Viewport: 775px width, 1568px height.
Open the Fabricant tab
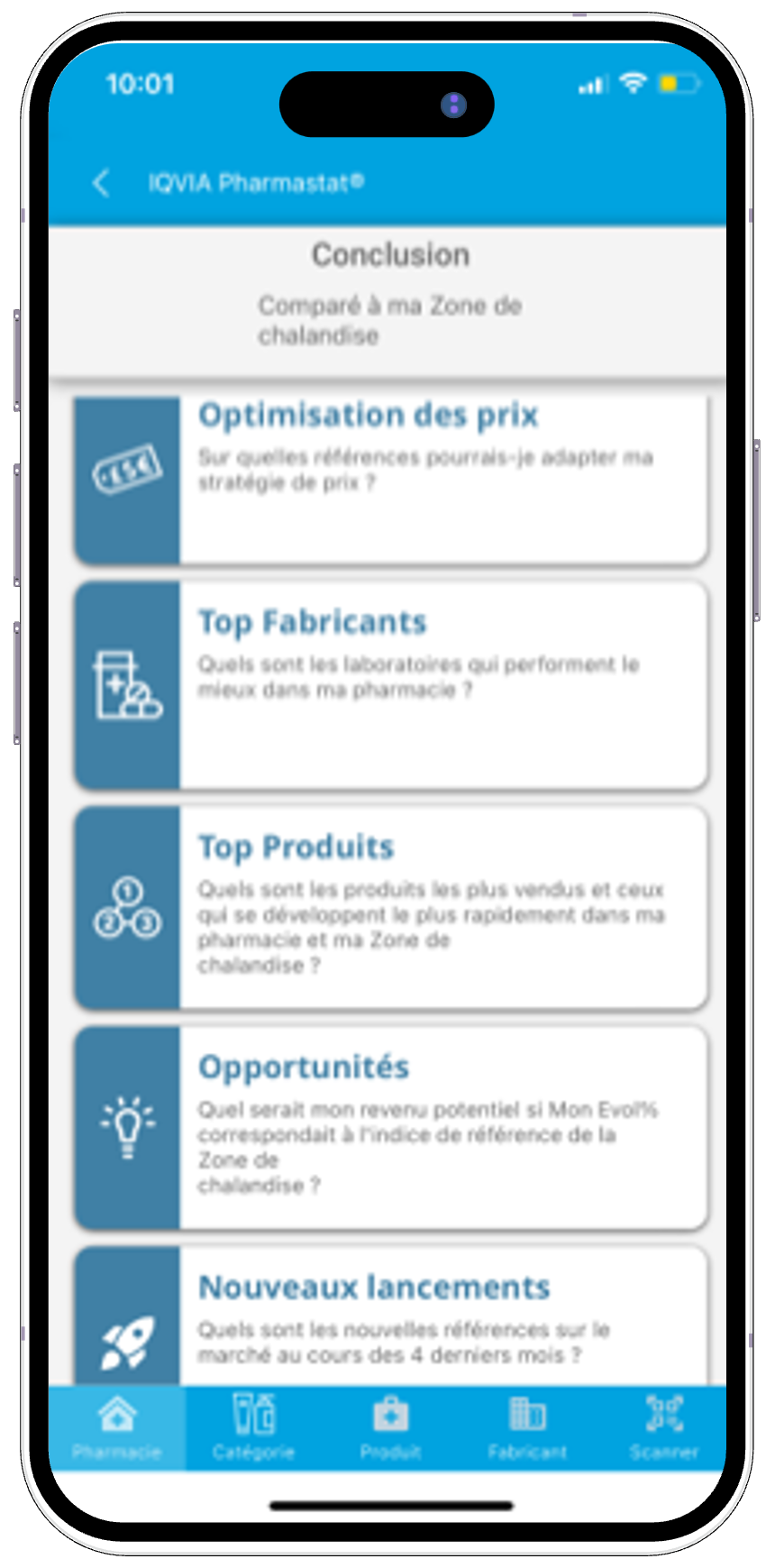[x=527, y=1426]
